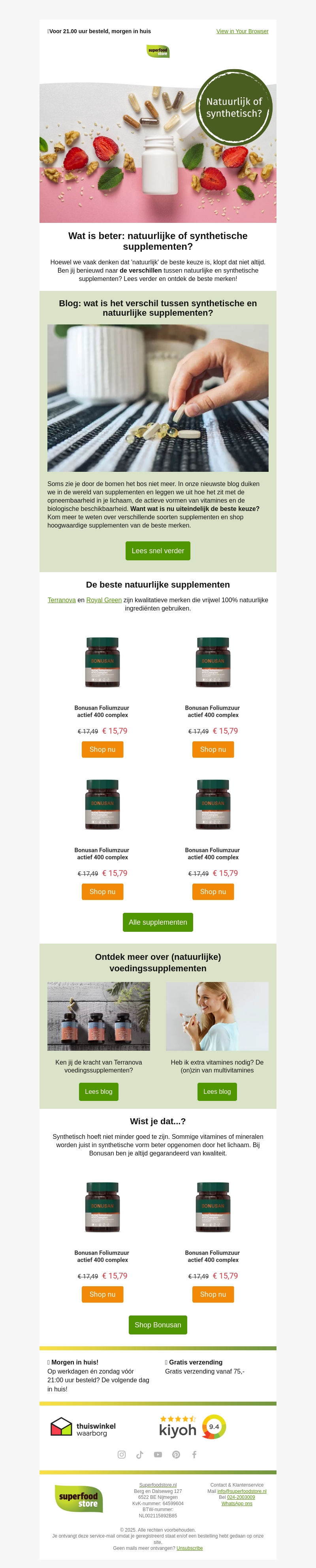This screenshot has height=1568, width=316.
Task: Follow the Royal Green brand link
Action: [x=104, y=599]
